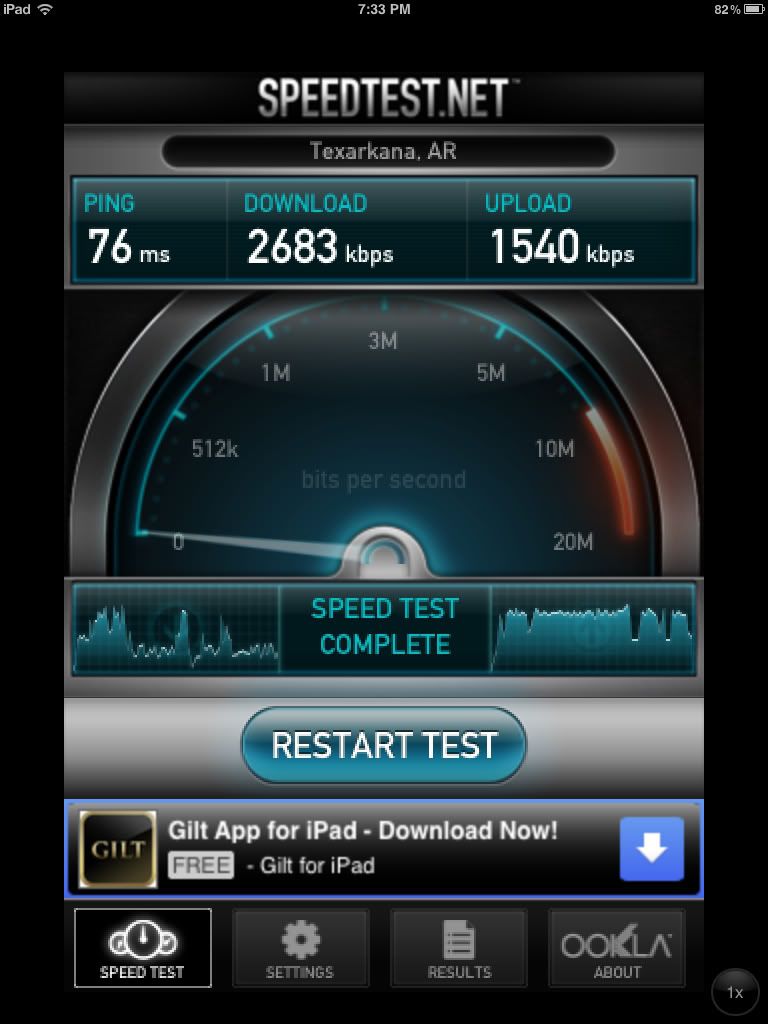
Task: Toggle the 1x zoom scale button
Action: [735, 993]
